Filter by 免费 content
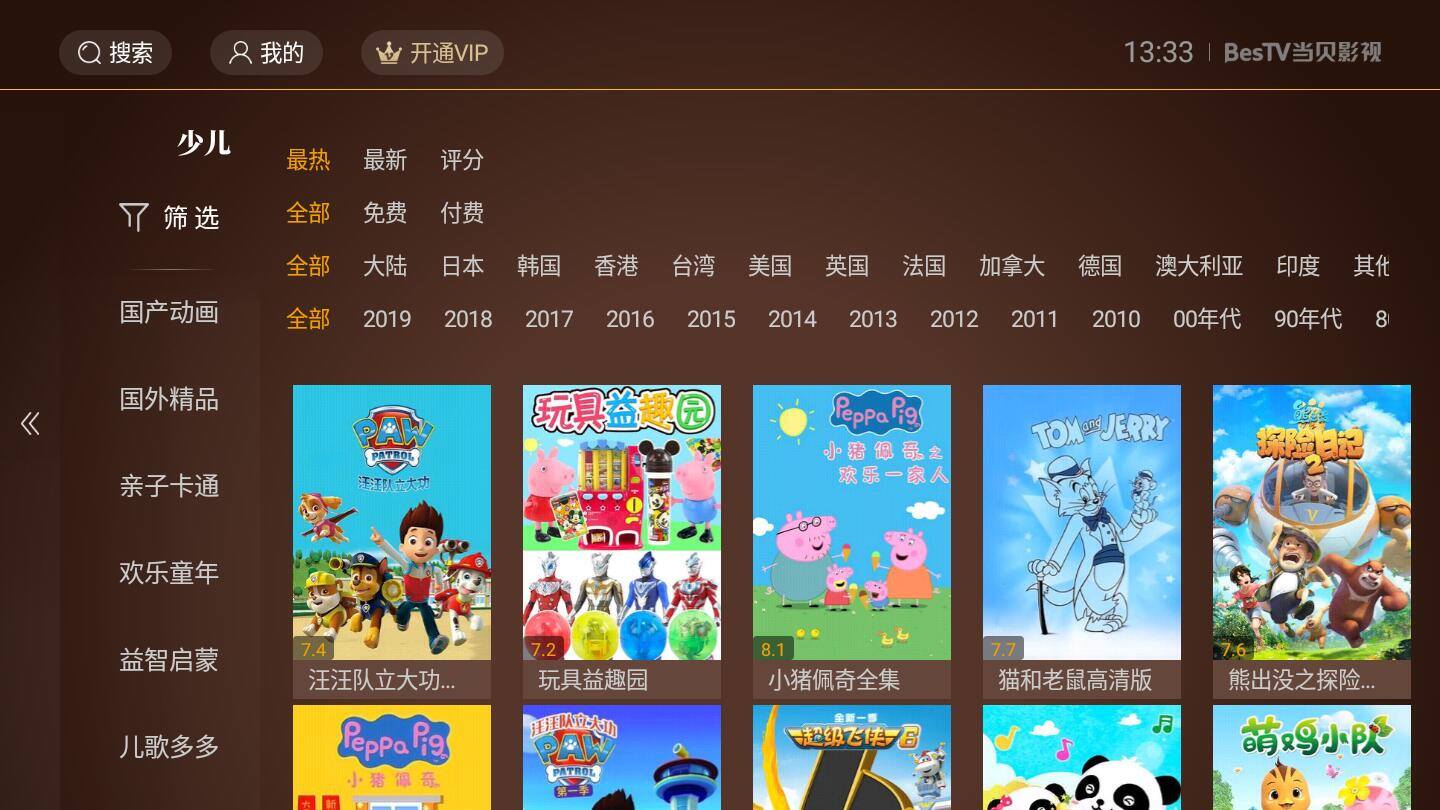The height and width of the screenshot is (810, 1440). click(x=385, y=213)
